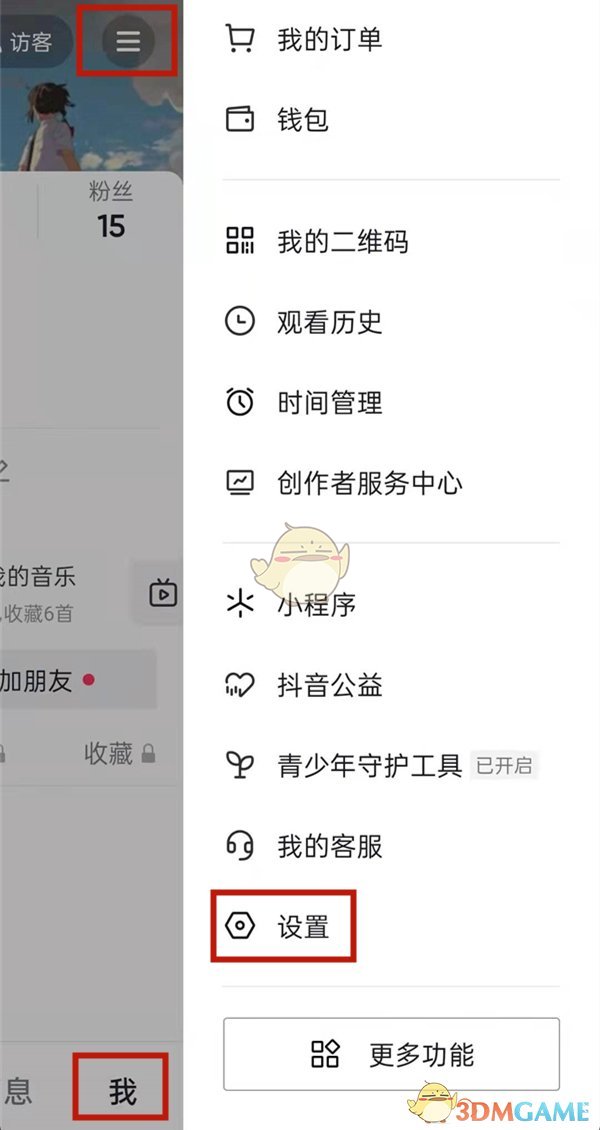Open 小程序 (Mini Programs)
This screenshot has width=600, height=1130.
click(x=316, y=605)
